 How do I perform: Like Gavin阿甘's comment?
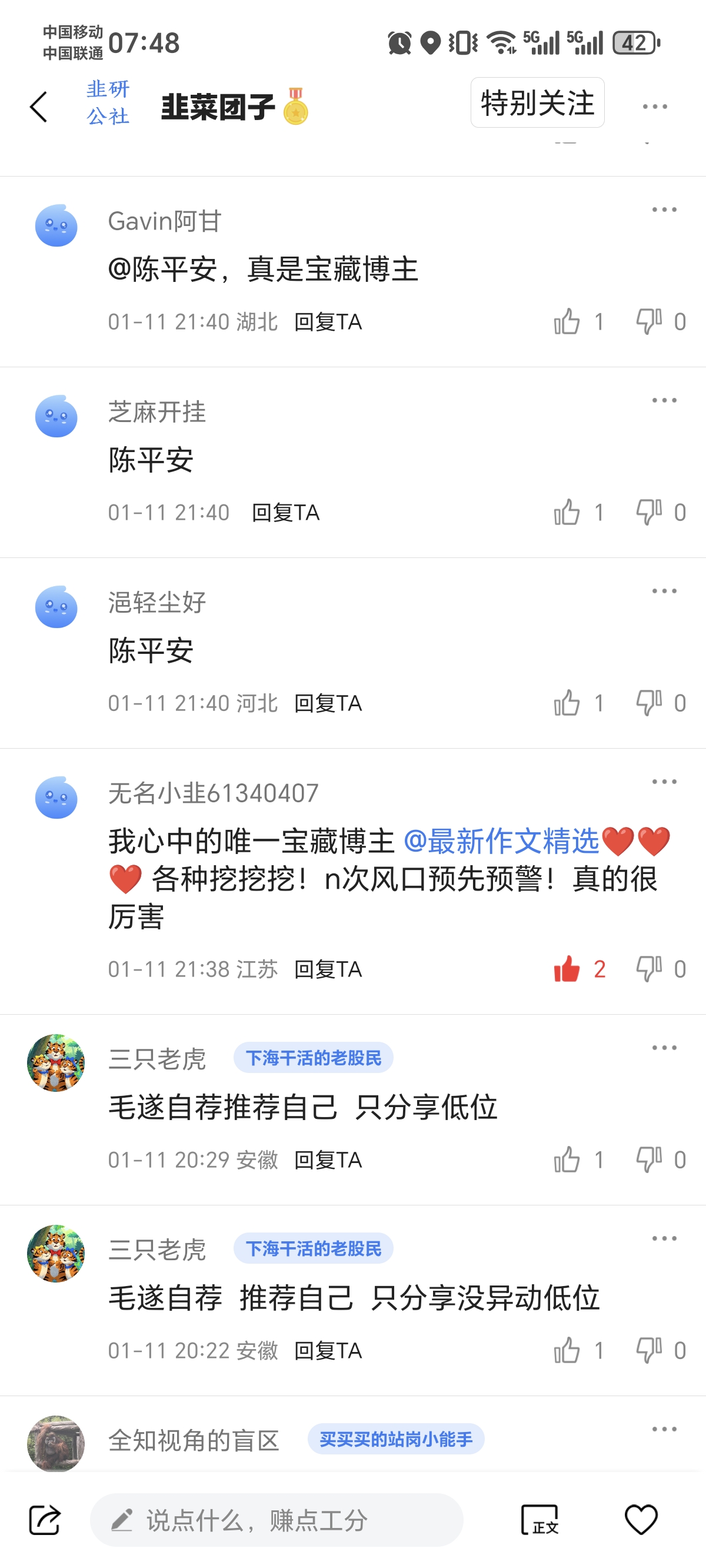pyautogui.click(x=567, y=321)
